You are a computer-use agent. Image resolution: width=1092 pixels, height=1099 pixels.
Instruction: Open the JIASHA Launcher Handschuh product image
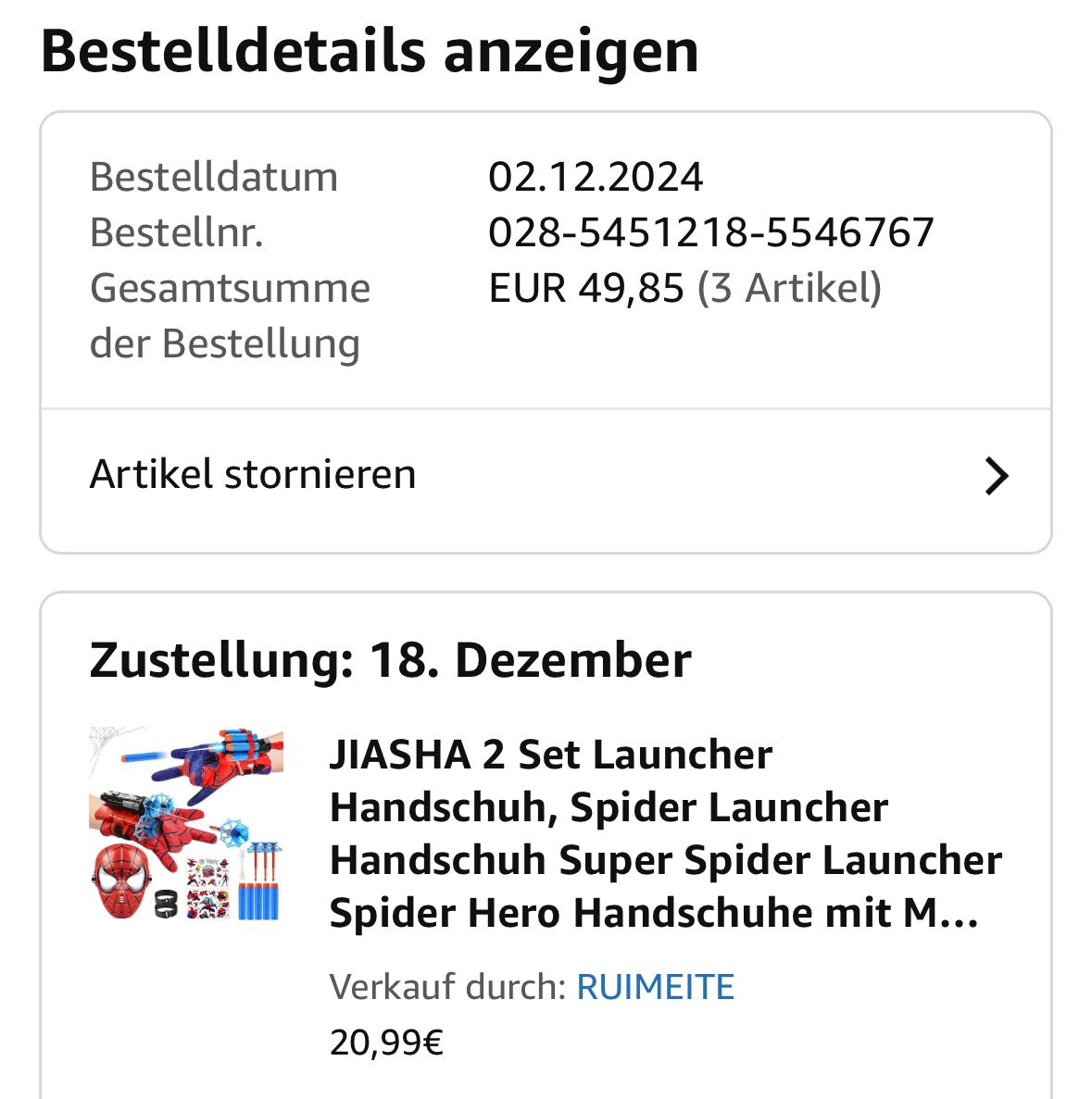coord(186,824)
